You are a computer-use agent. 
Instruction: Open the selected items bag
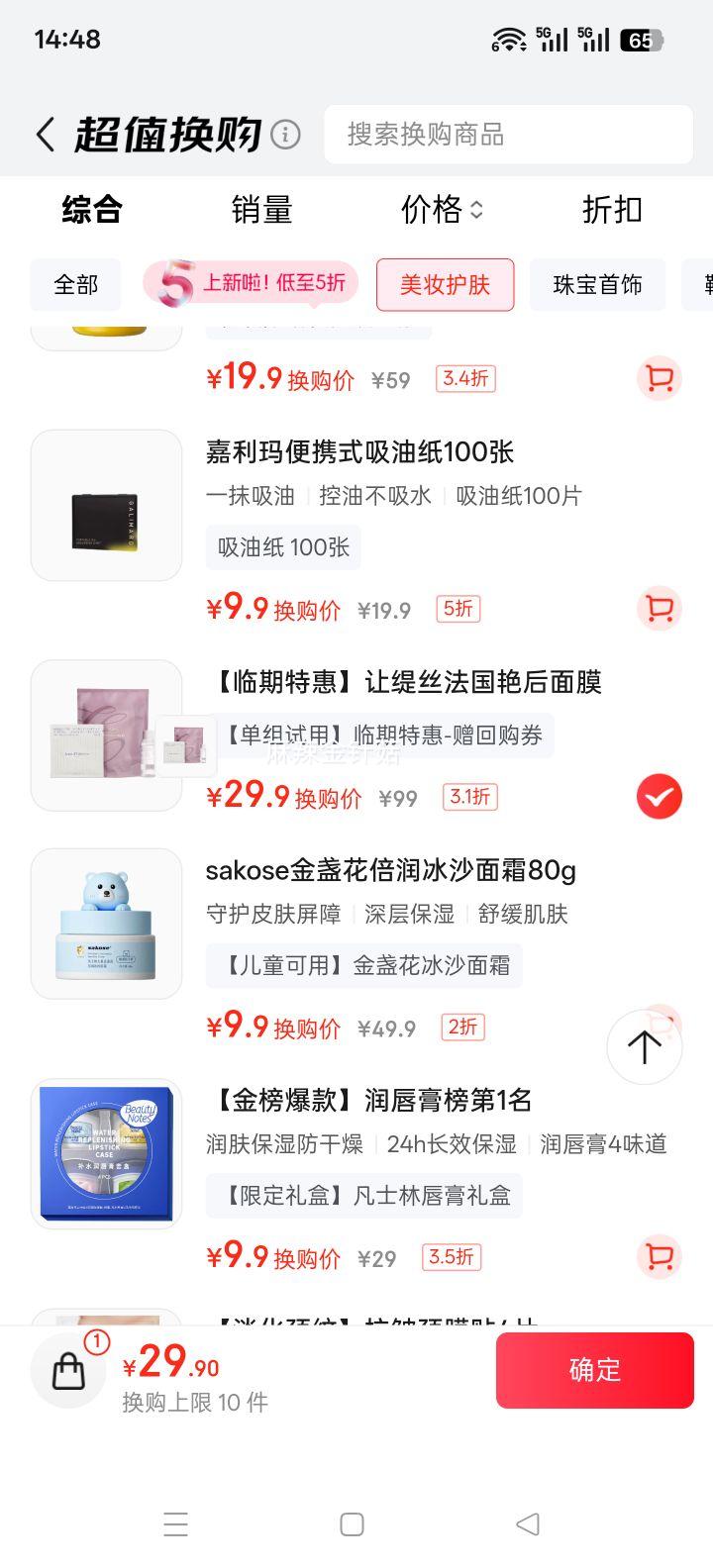point(69,1370)
